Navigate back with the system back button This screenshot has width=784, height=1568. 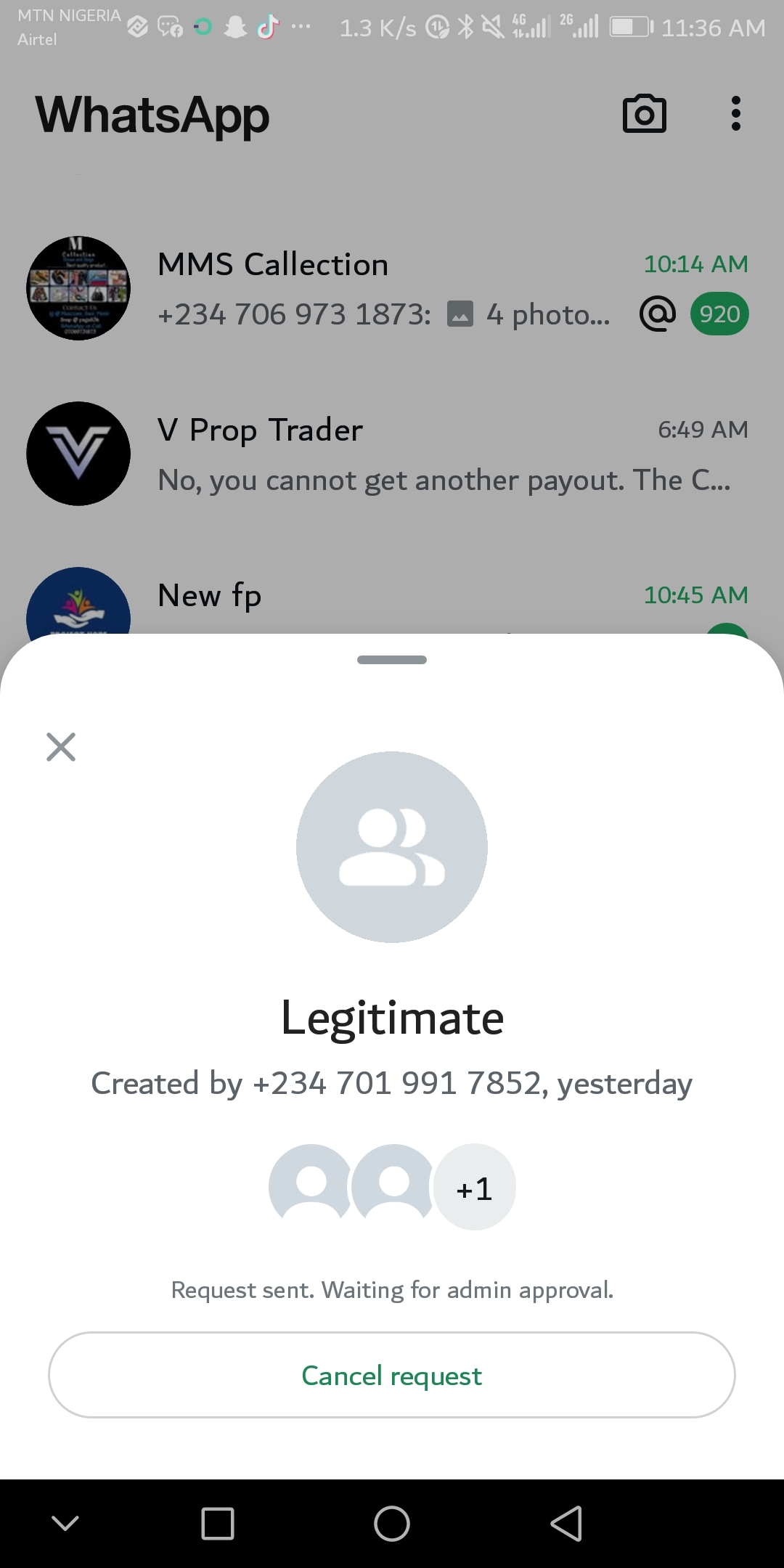tap(566, 1523)
